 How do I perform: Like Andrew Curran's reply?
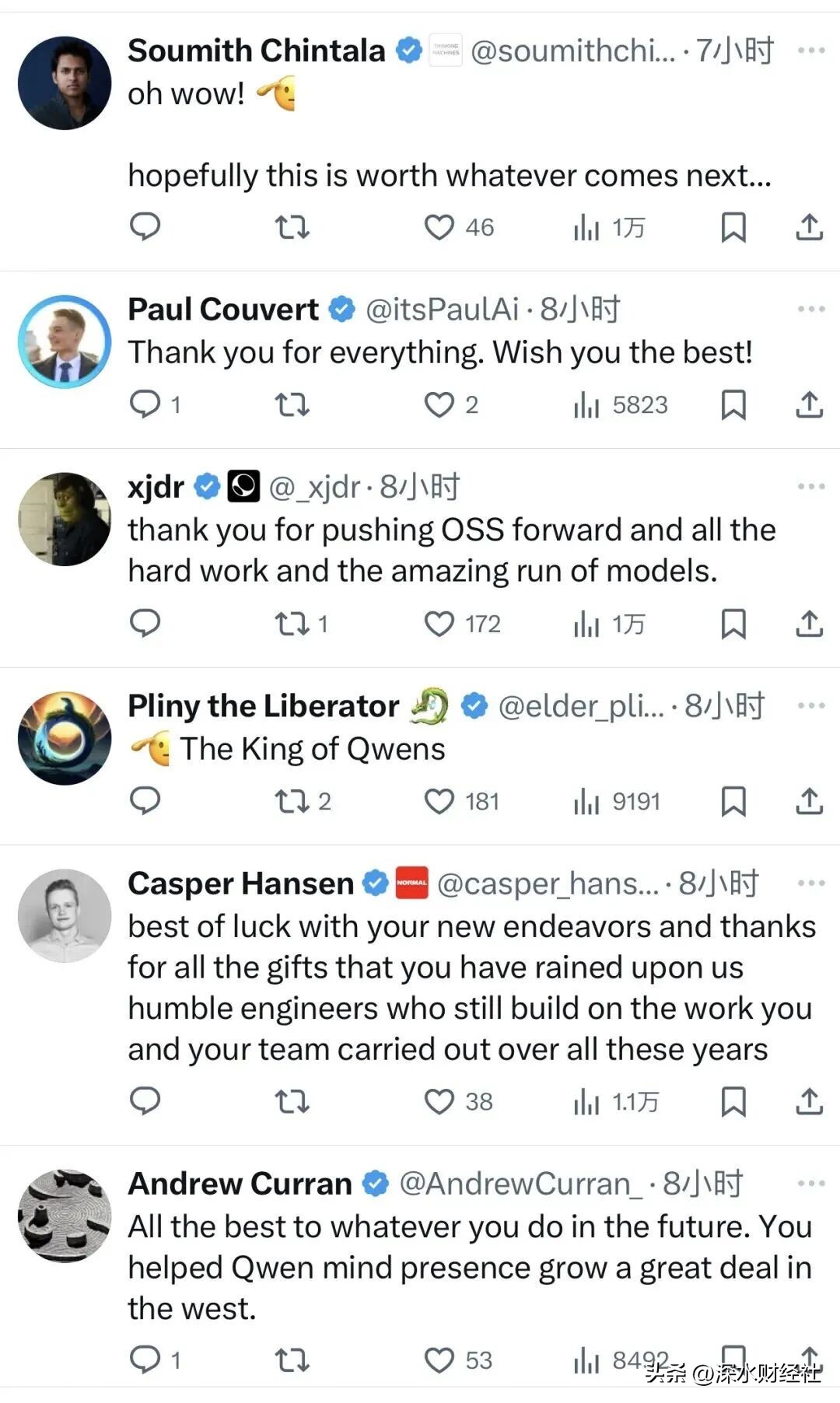pyautogui.click(x=439, y=1360)
